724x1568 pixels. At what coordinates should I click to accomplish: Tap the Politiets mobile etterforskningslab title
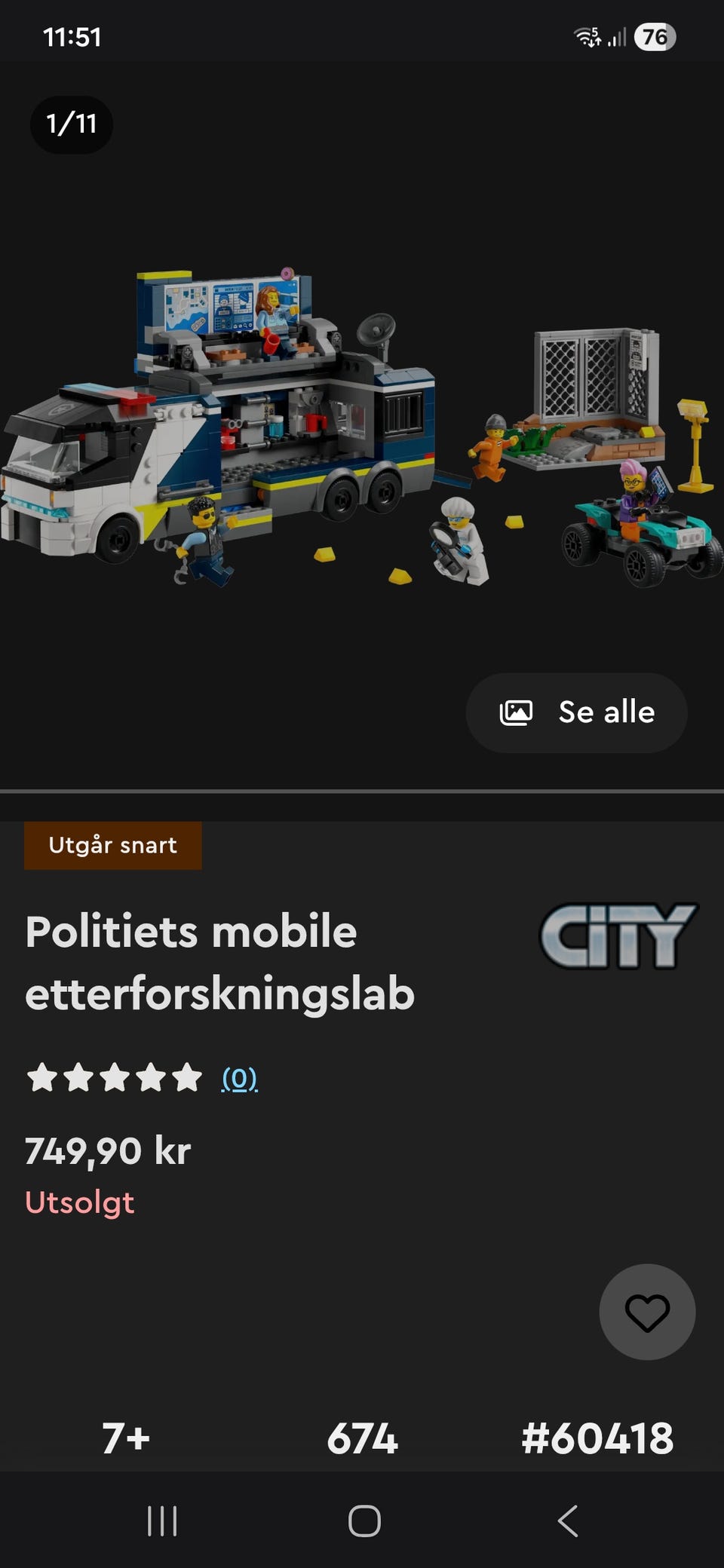tap(219, 963)
